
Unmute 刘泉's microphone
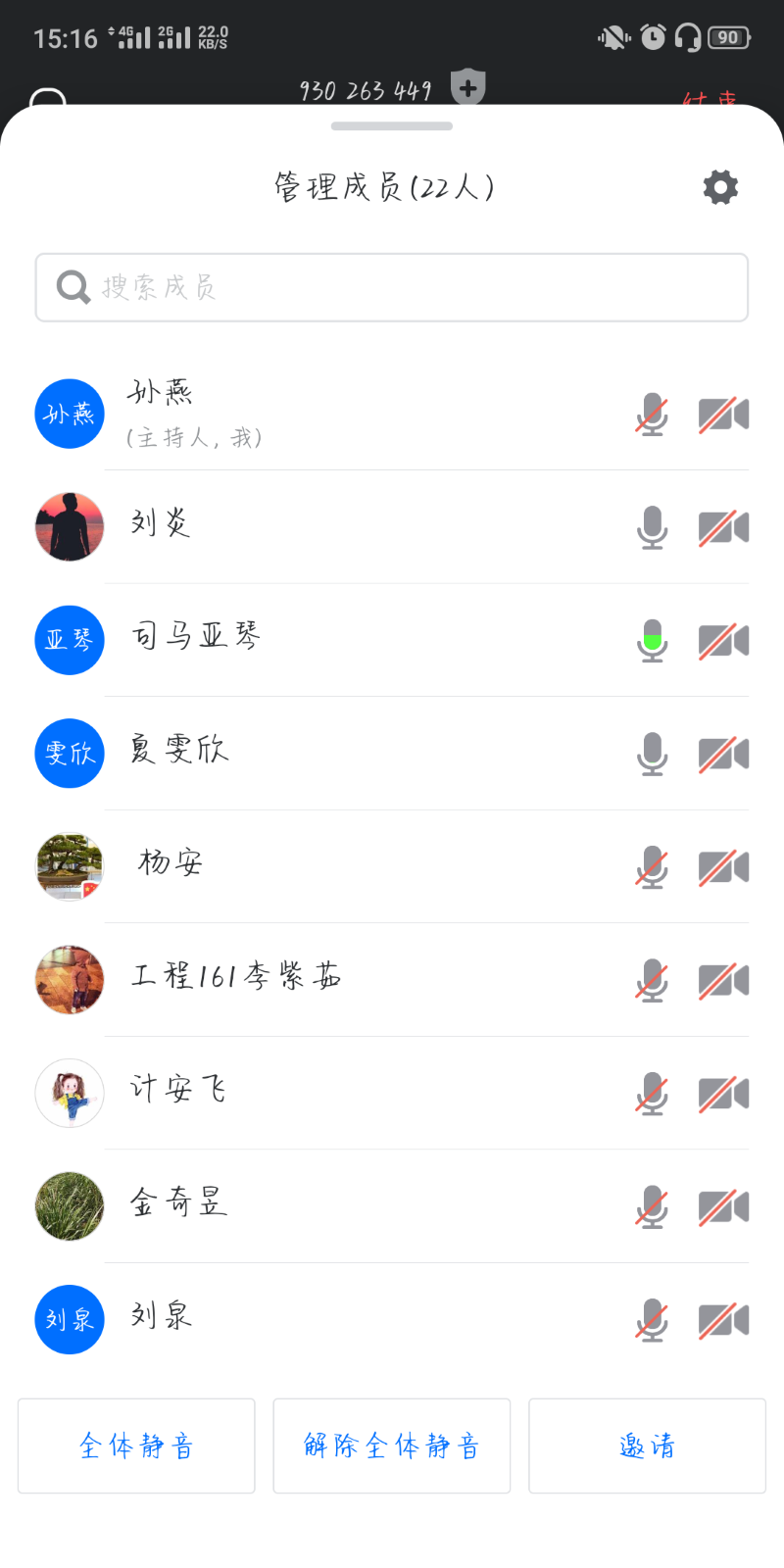coord(652,1320)
